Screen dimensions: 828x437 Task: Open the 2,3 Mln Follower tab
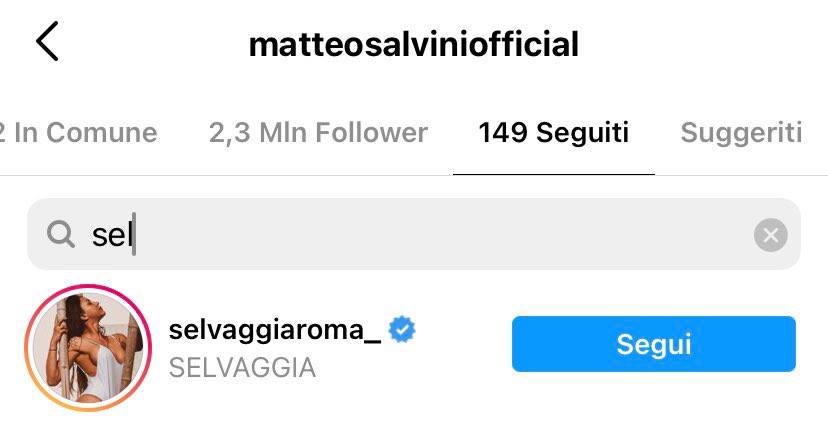point(318,132)
